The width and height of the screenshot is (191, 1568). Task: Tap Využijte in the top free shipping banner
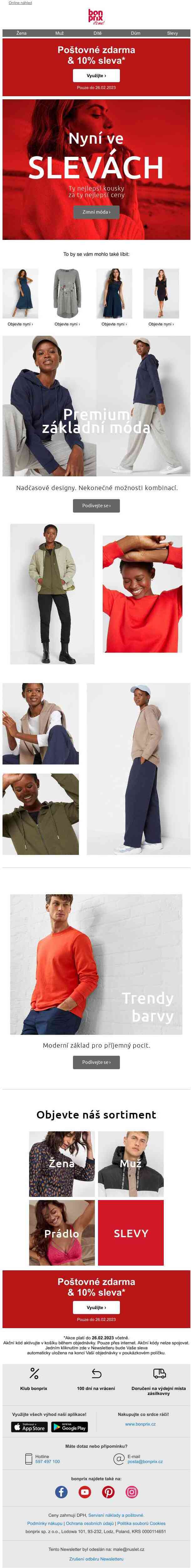(x=96, y=76)
